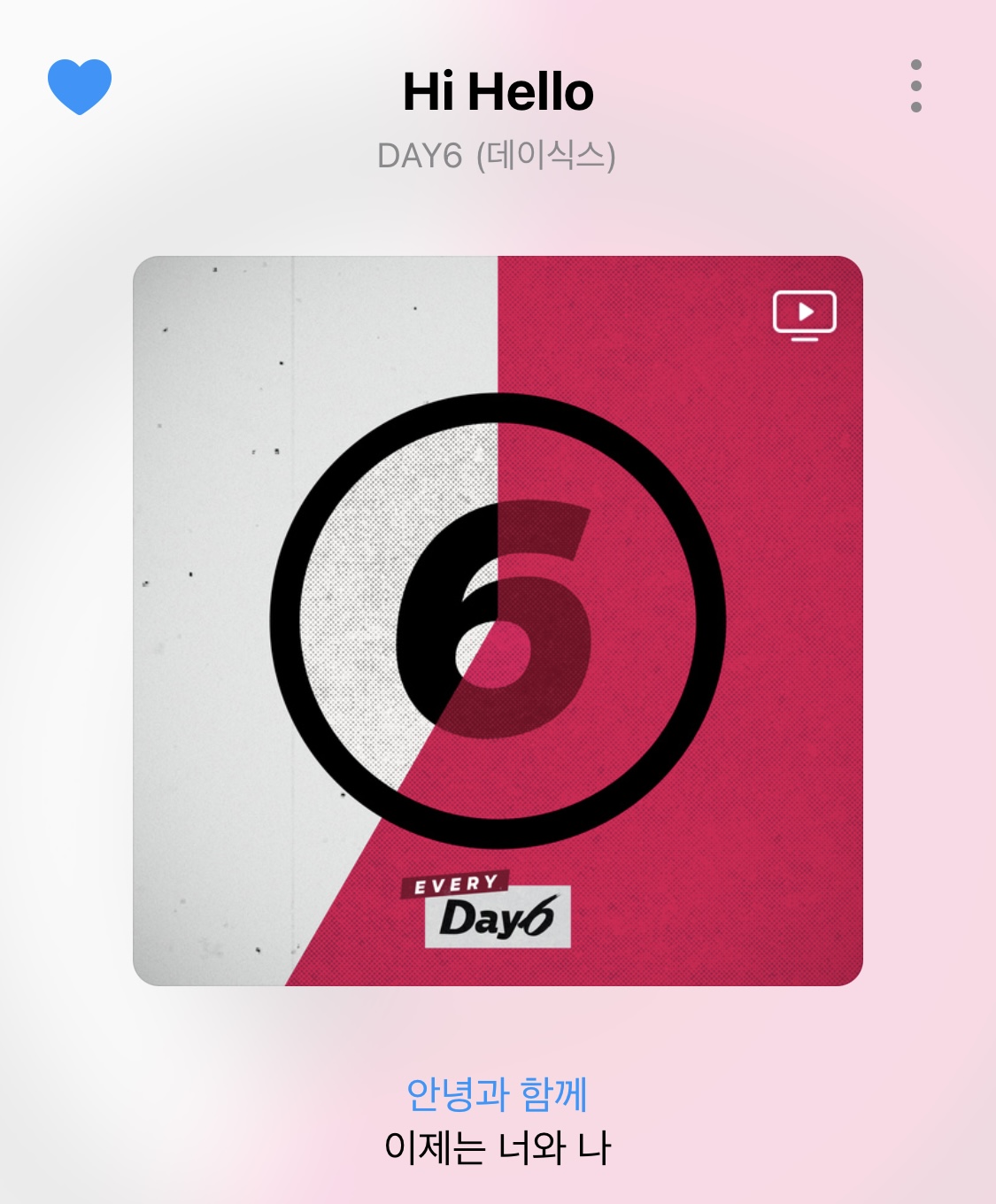Unlike the song Hi Hello
996x1204 pixels.
pyautogui.click(x=80, y=87)
